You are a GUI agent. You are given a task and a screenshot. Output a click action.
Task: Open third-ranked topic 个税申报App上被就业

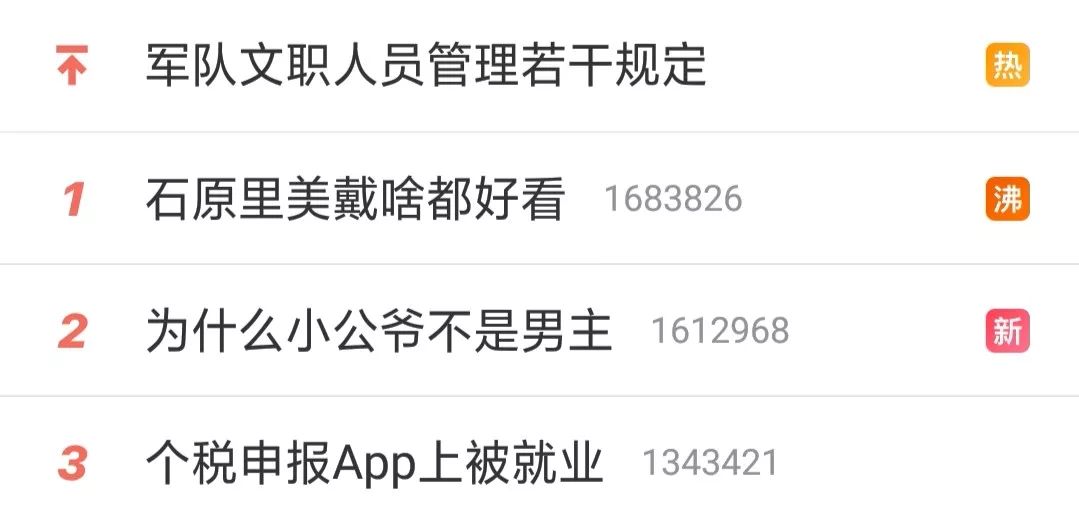[374, 463]
